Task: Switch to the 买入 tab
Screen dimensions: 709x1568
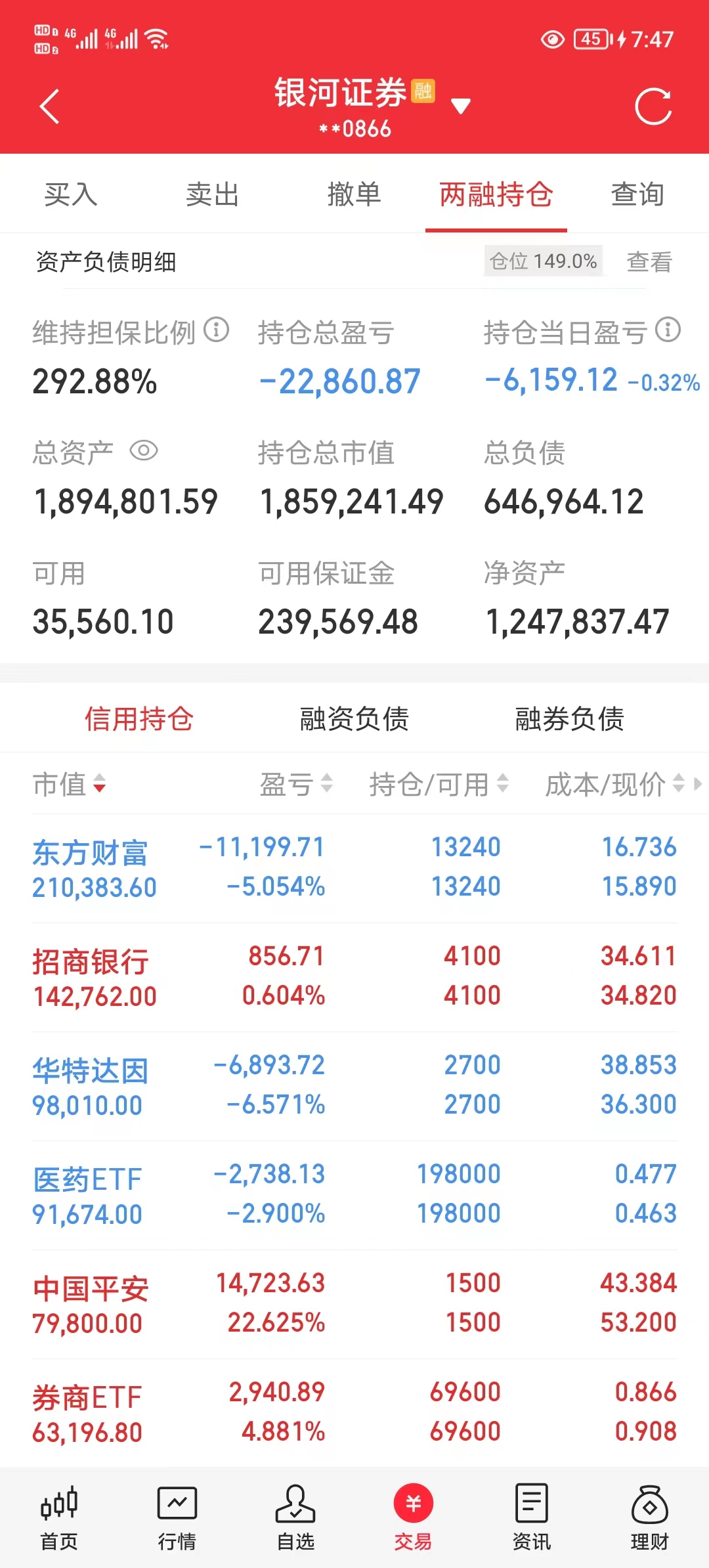Action: pyautogui.click(x=71, y=195)
